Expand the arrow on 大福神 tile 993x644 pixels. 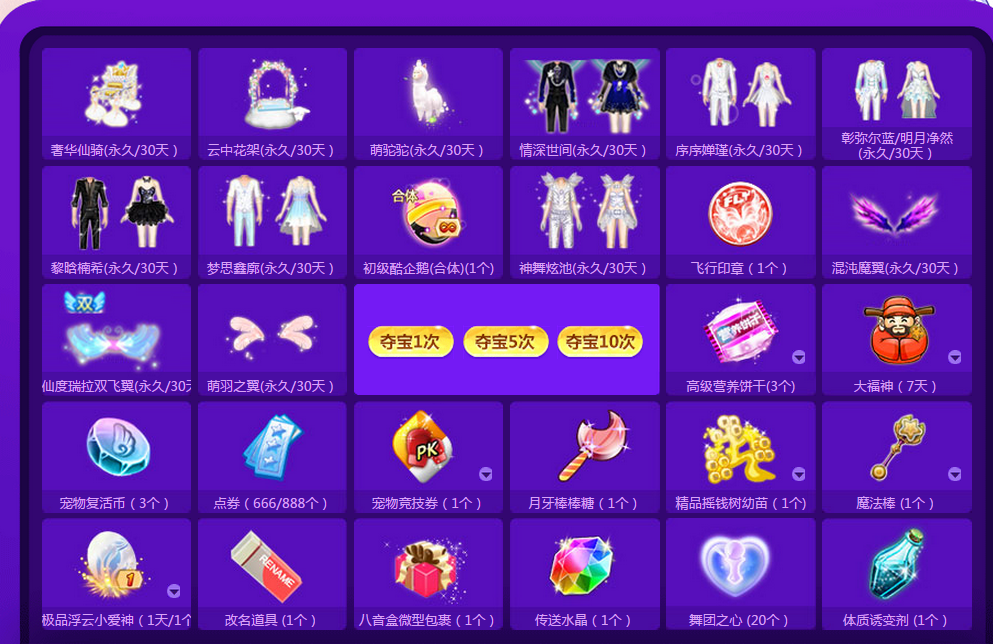[x=955, y=357]
